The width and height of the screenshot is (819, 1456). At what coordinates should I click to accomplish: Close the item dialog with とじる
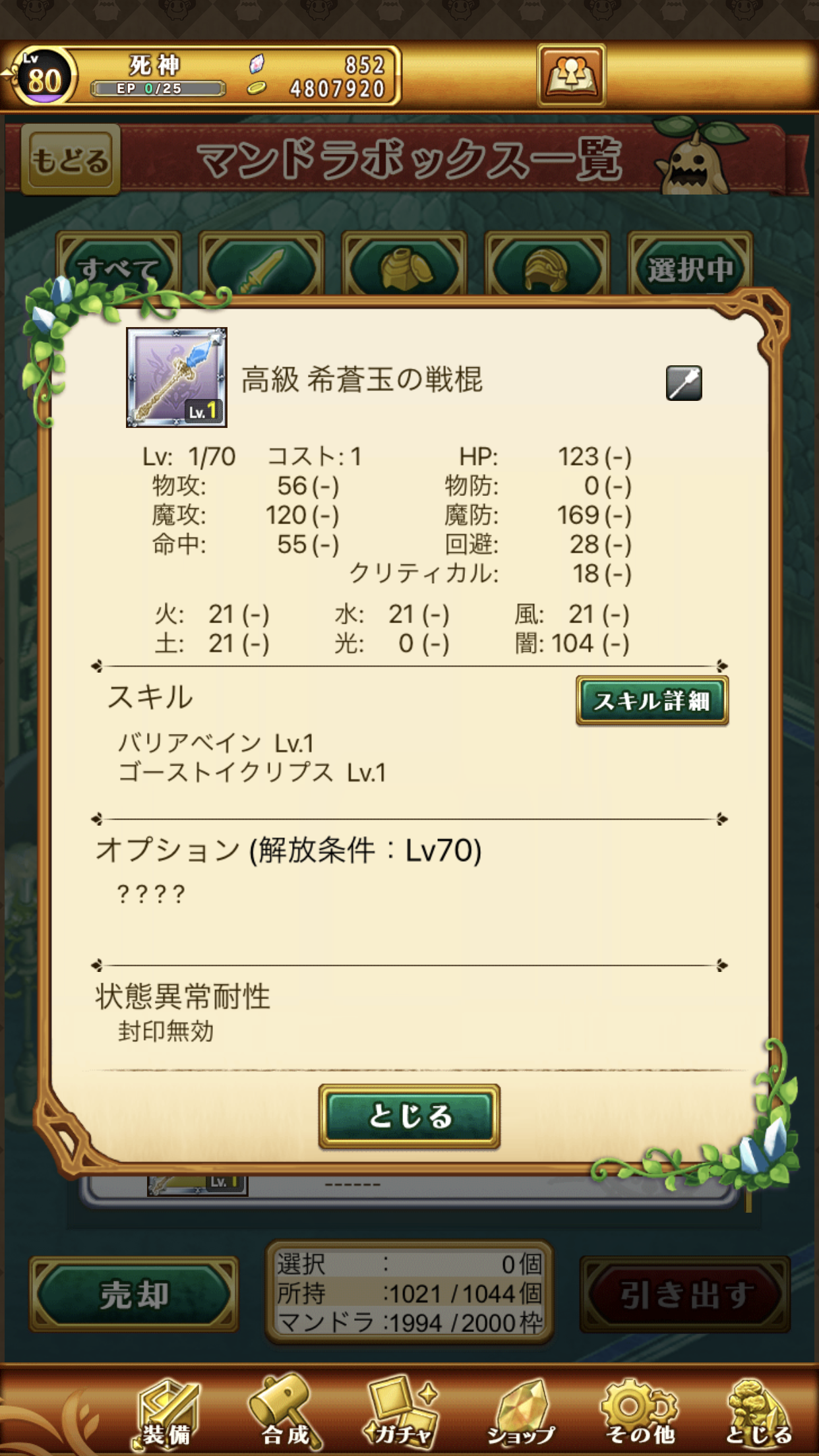coord(409,1116)
